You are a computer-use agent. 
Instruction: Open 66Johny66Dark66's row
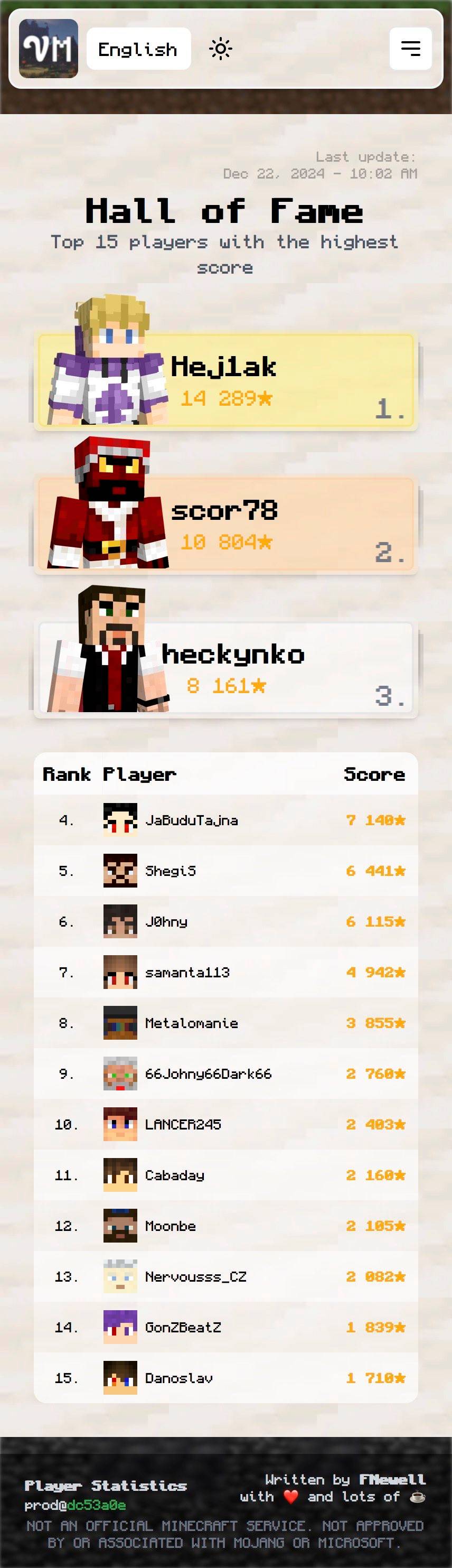coord(225,1074)
